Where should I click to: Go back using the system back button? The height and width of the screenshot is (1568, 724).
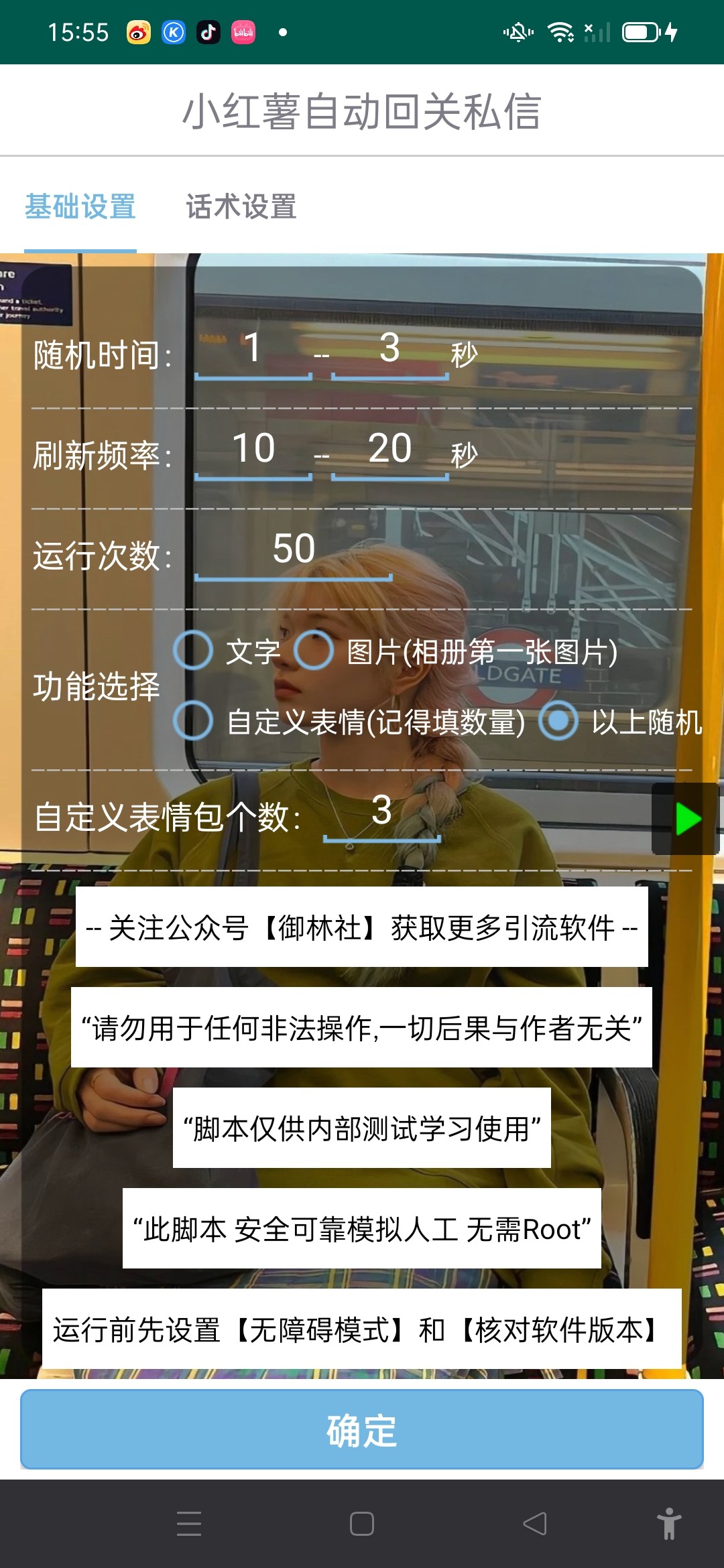point(535,1524)
